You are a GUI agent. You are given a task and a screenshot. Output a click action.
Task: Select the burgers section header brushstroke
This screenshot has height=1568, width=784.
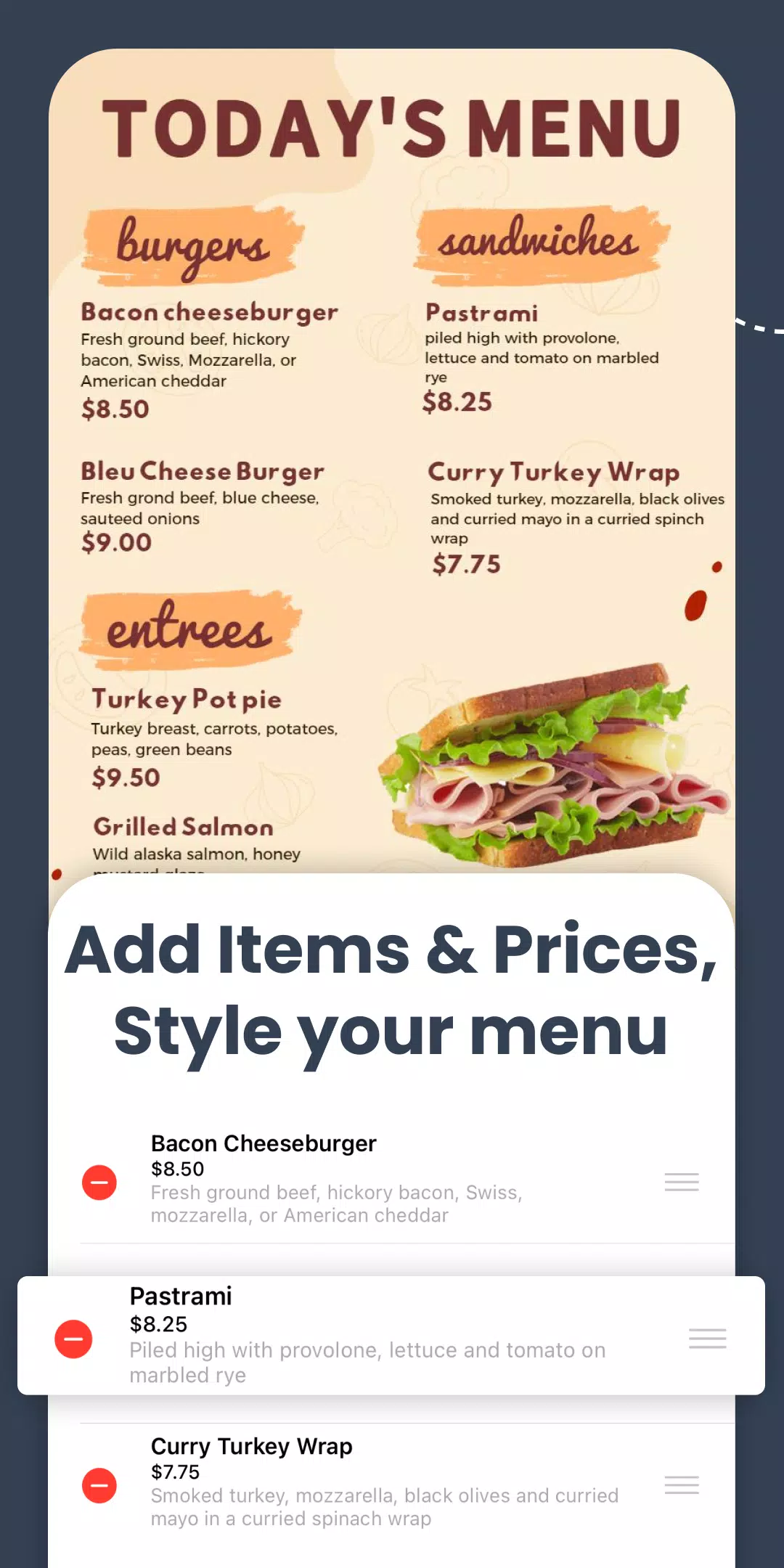pos(191,244)
